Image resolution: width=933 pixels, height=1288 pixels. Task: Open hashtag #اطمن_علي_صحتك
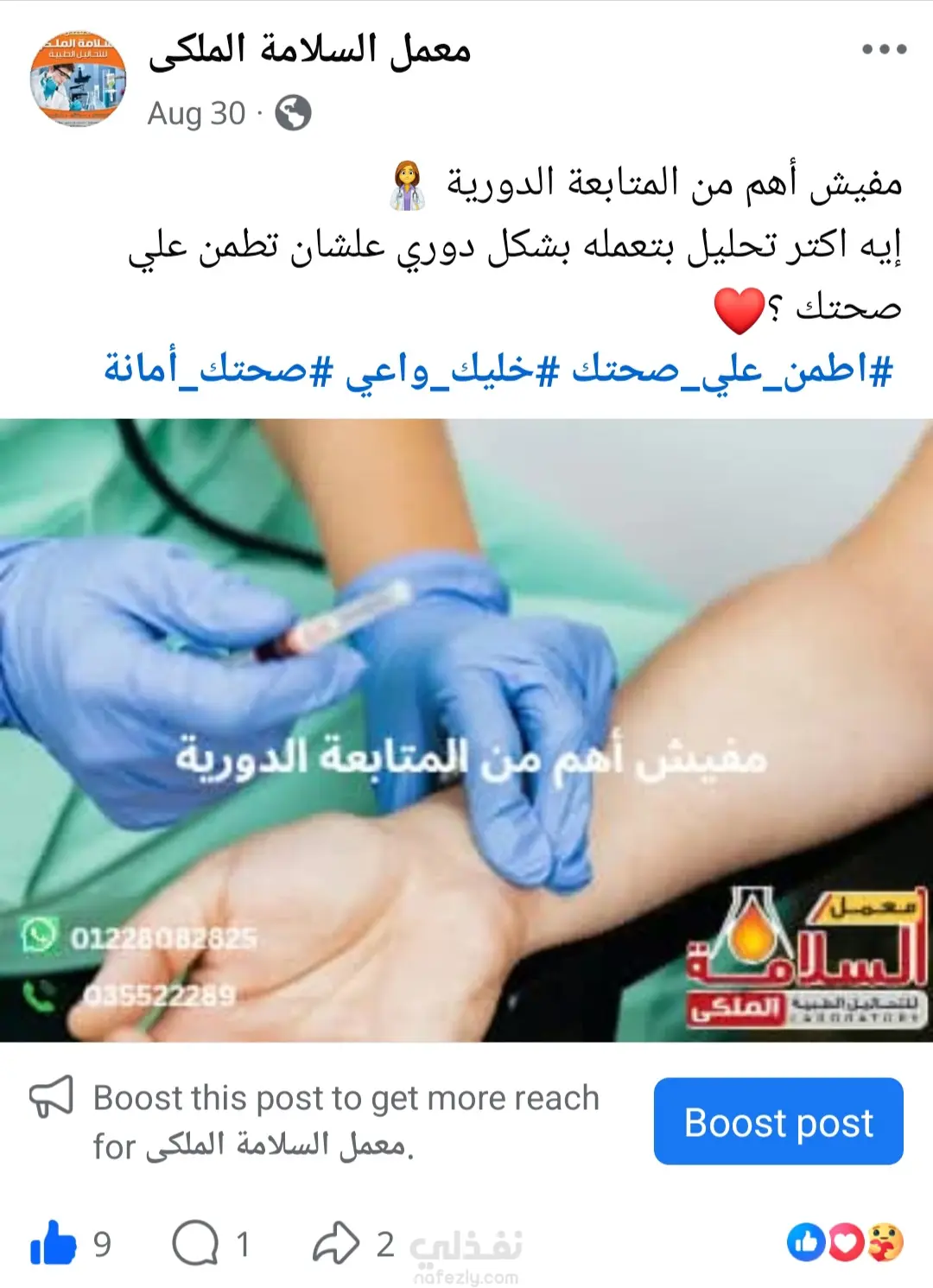[733, 371]
